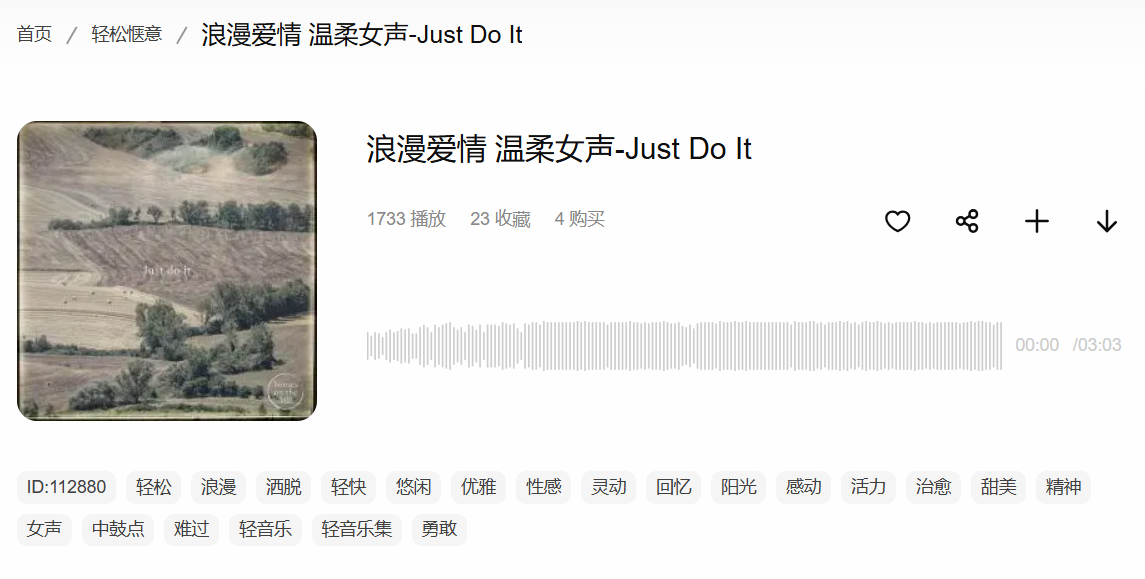The image size is (1145, 579).
Task: Choose the 轻快 tag chip
Action: pos(349,487)
